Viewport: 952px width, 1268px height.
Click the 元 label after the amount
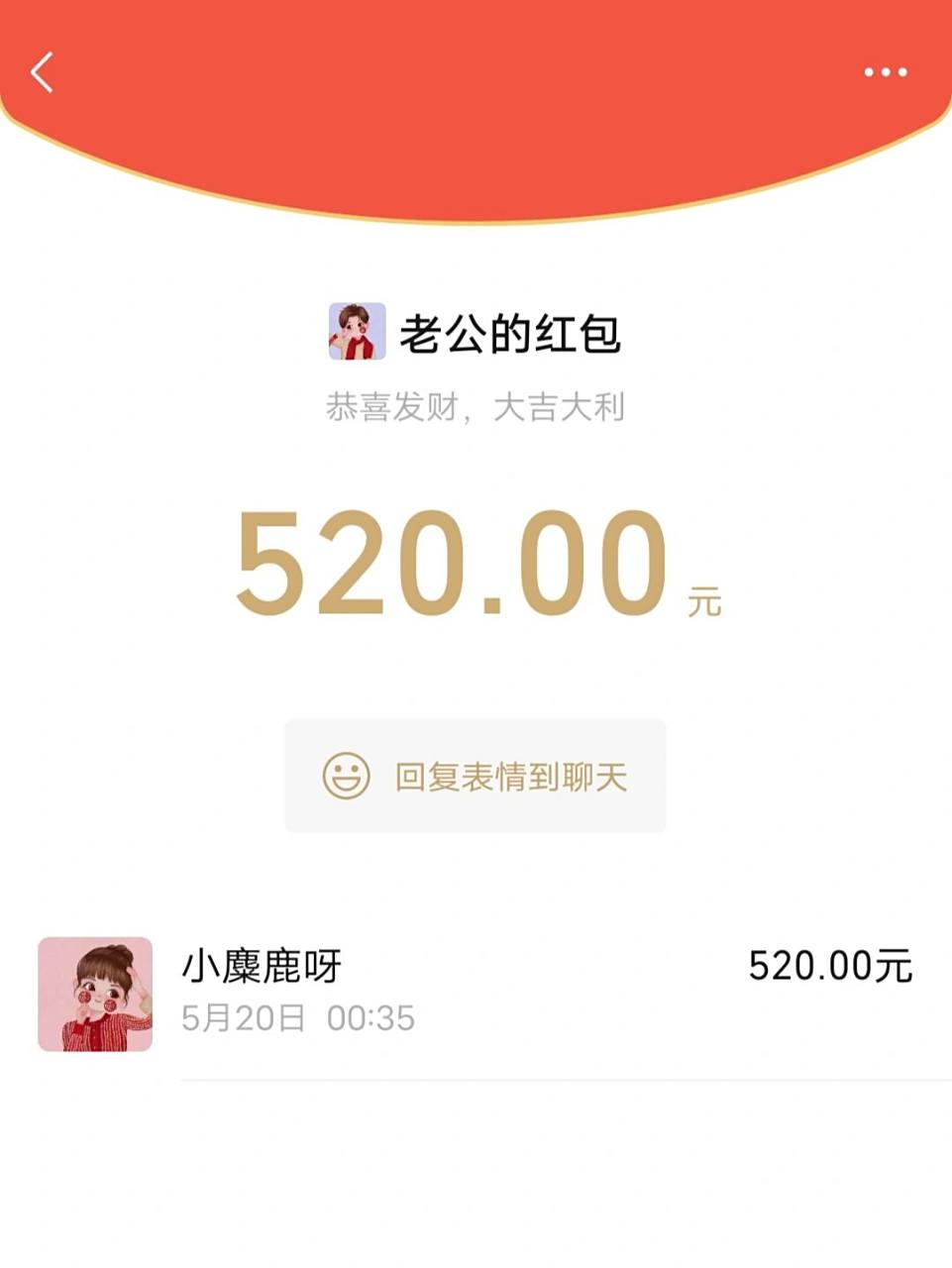(x=703, y=599)
